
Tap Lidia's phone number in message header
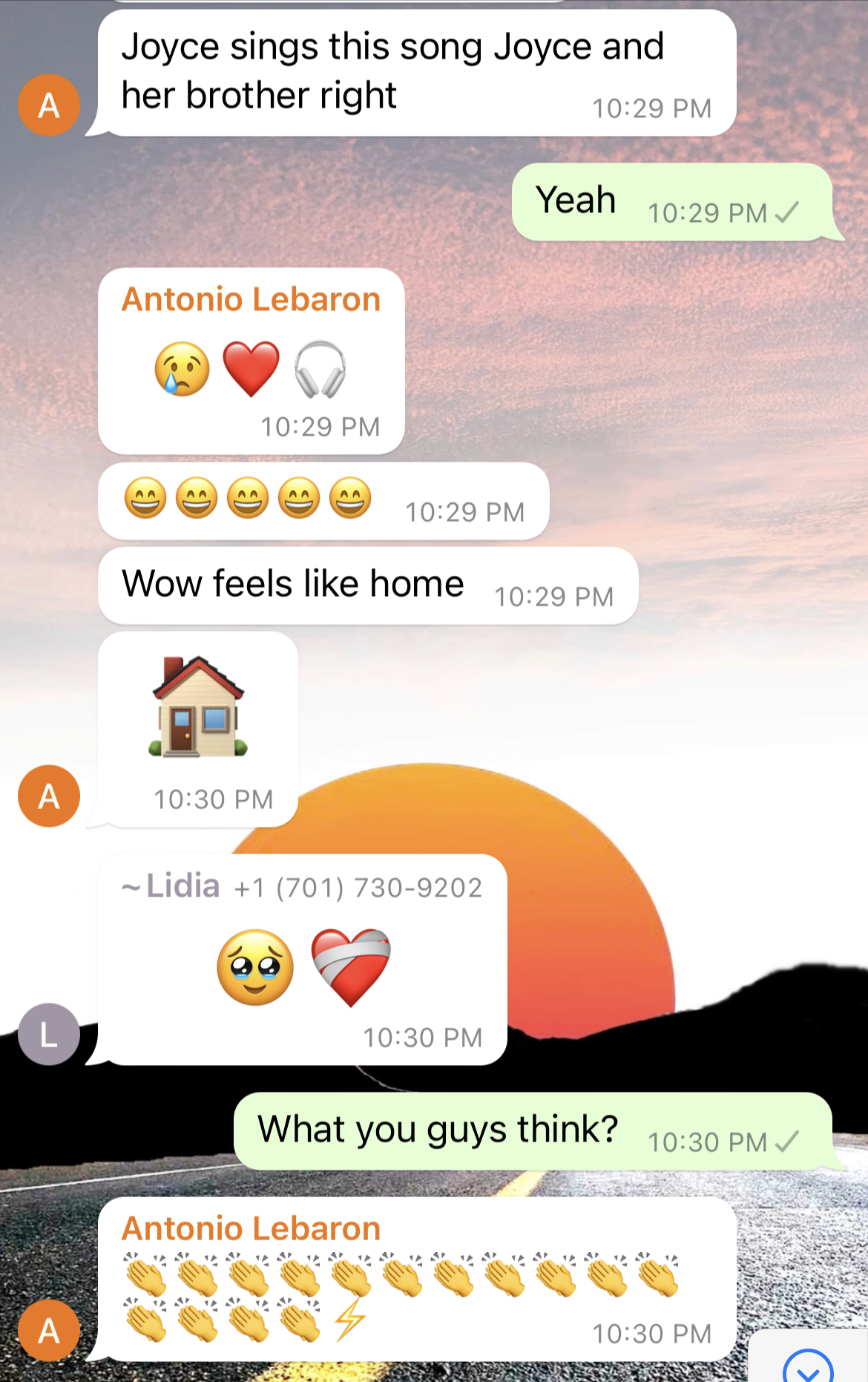(358, 888)
